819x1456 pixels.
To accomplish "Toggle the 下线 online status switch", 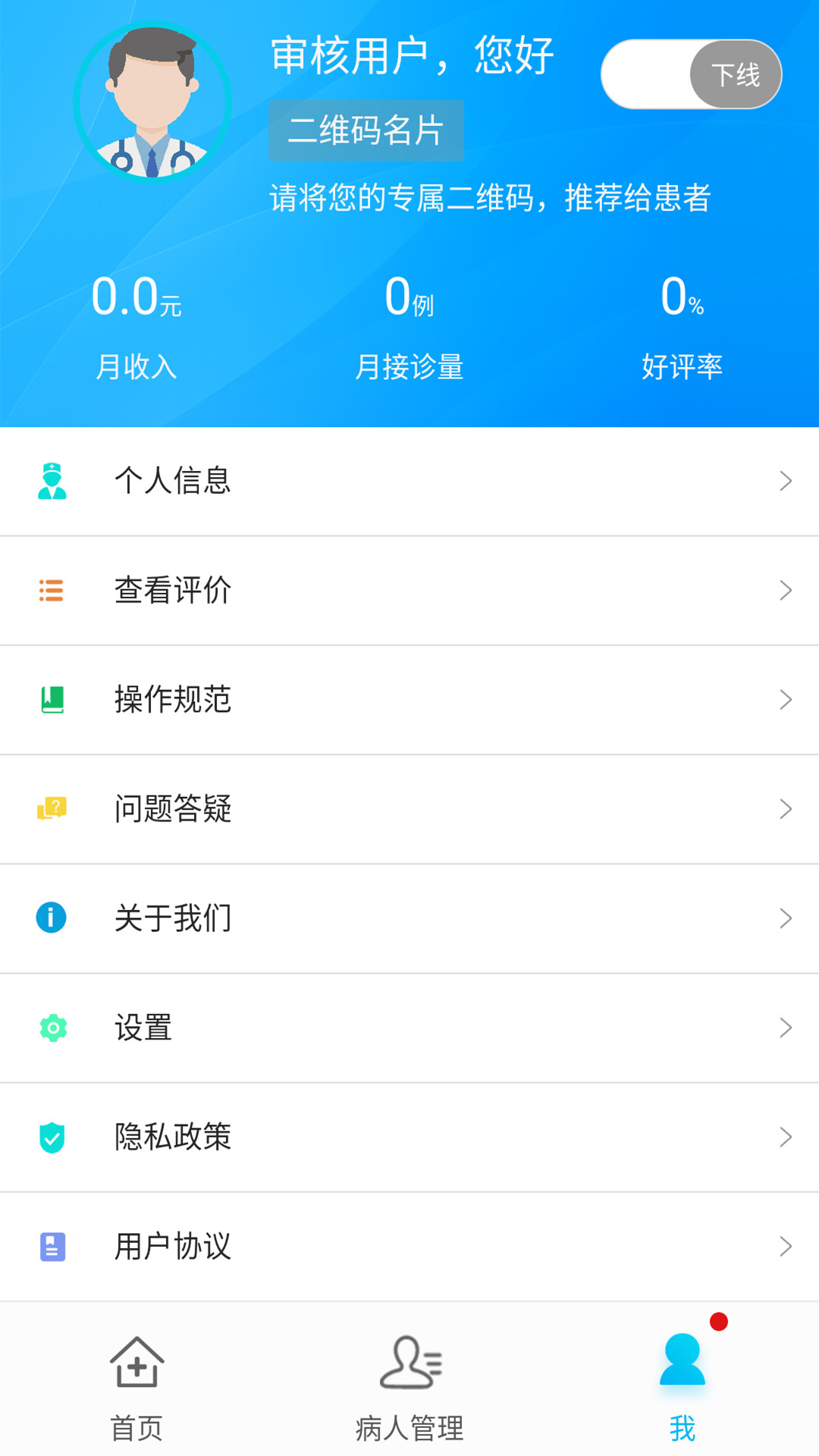I will 690,74.
